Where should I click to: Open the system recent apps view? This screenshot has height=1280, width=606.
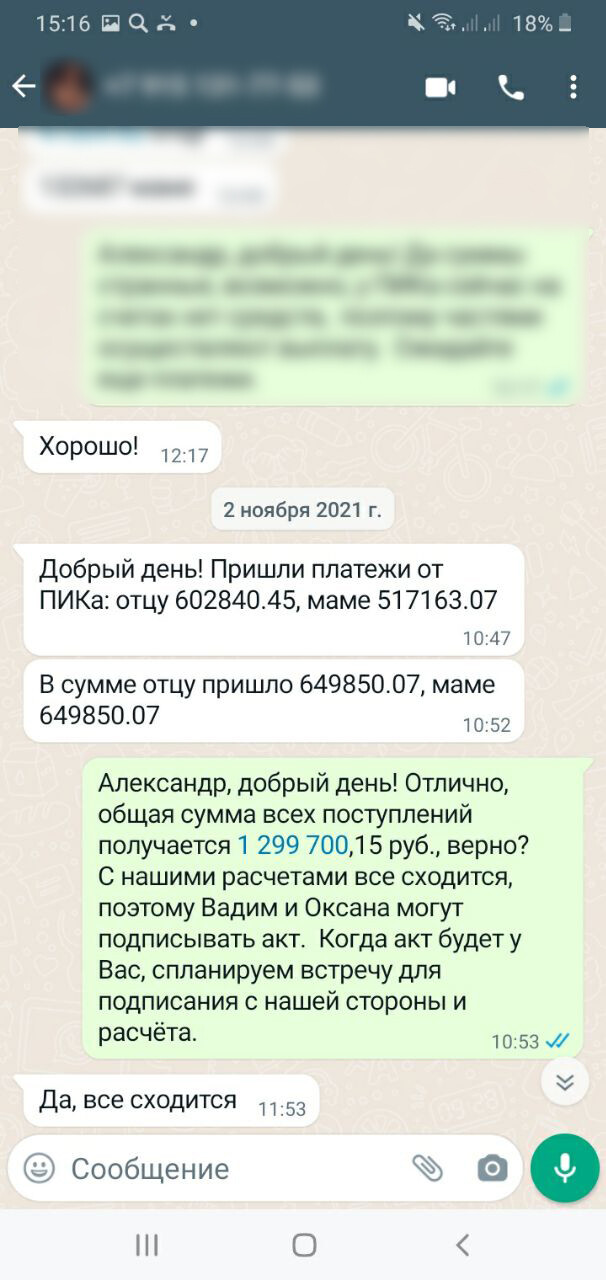(147, 1244)
